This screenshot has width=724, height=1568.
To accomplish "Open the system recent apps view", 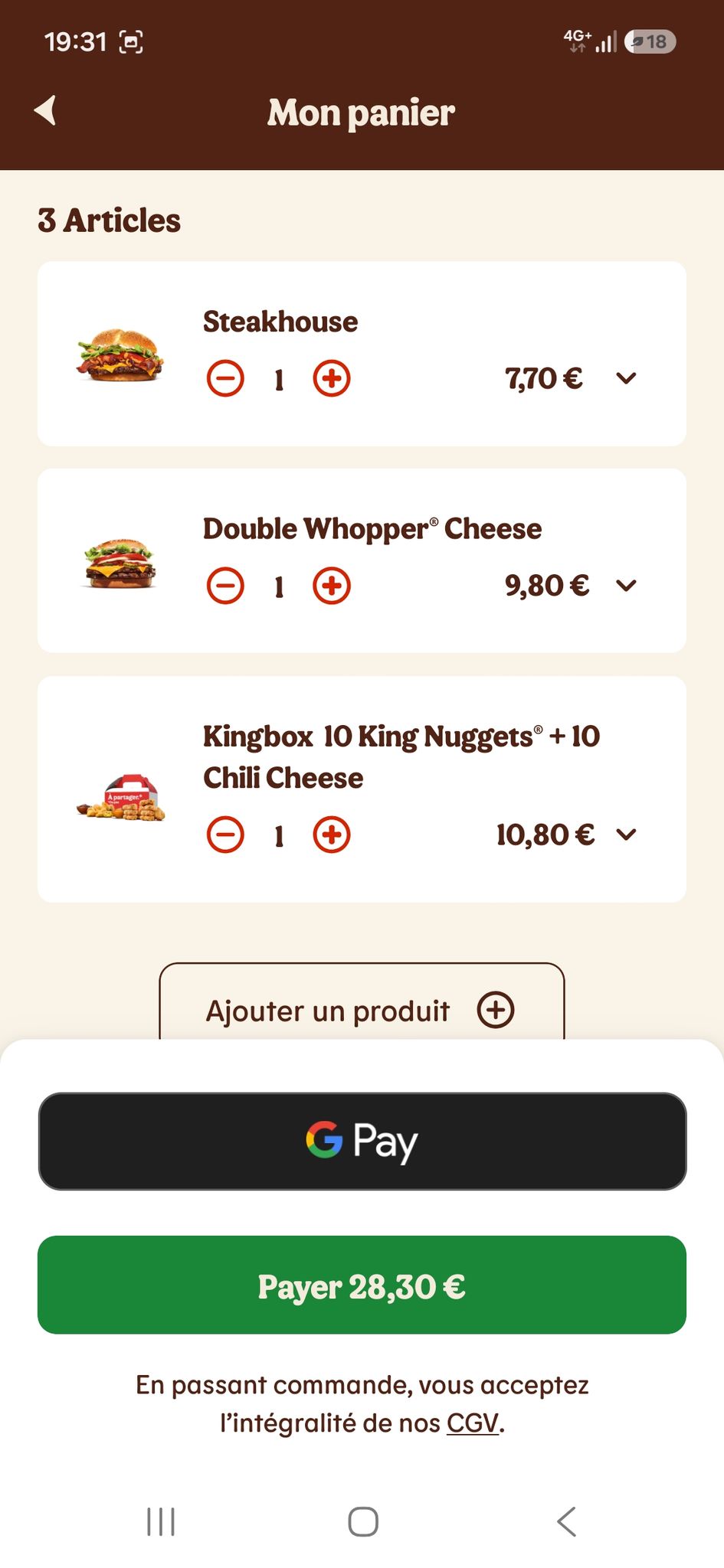I will 161,1521.
